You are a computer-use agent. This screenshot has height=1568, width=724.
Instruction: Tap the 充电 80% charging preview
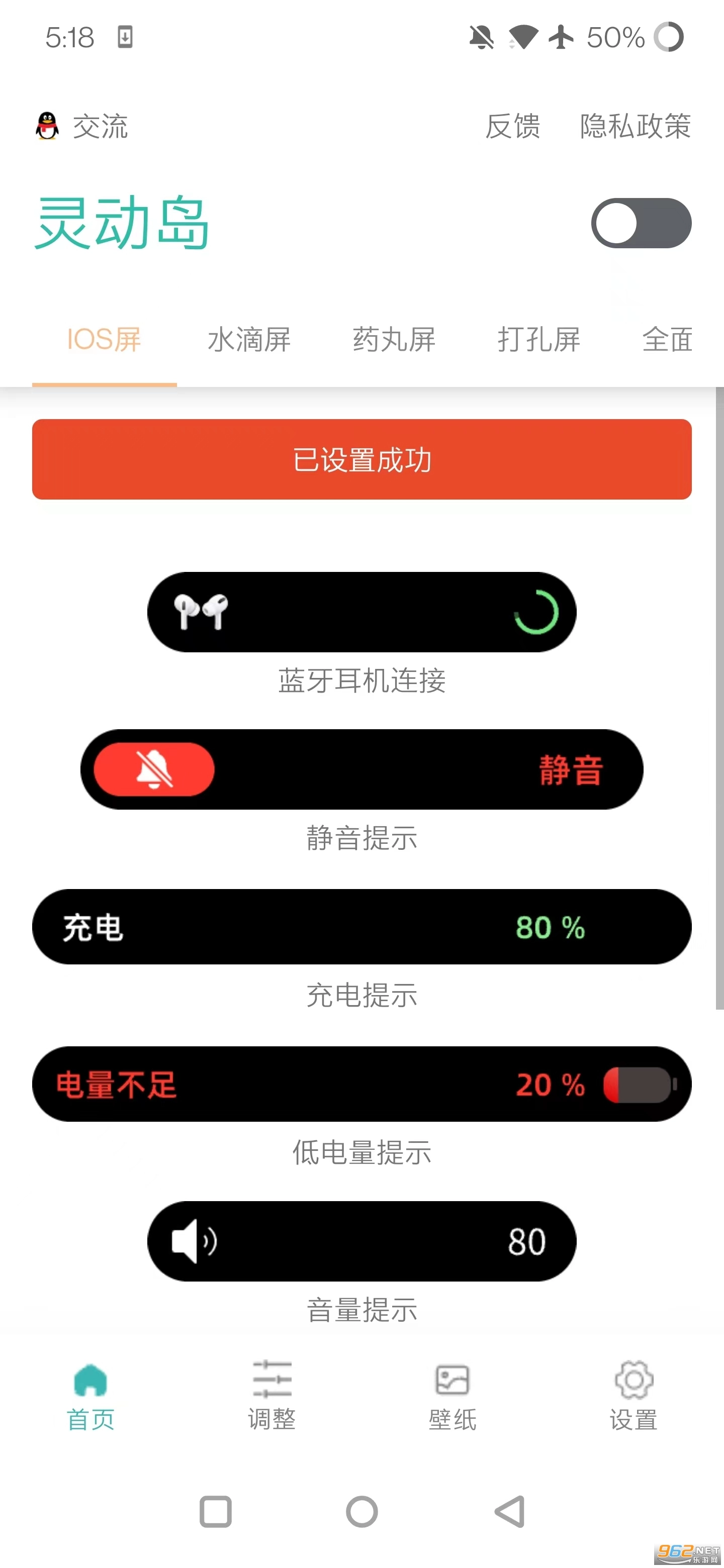coord(361,926)
